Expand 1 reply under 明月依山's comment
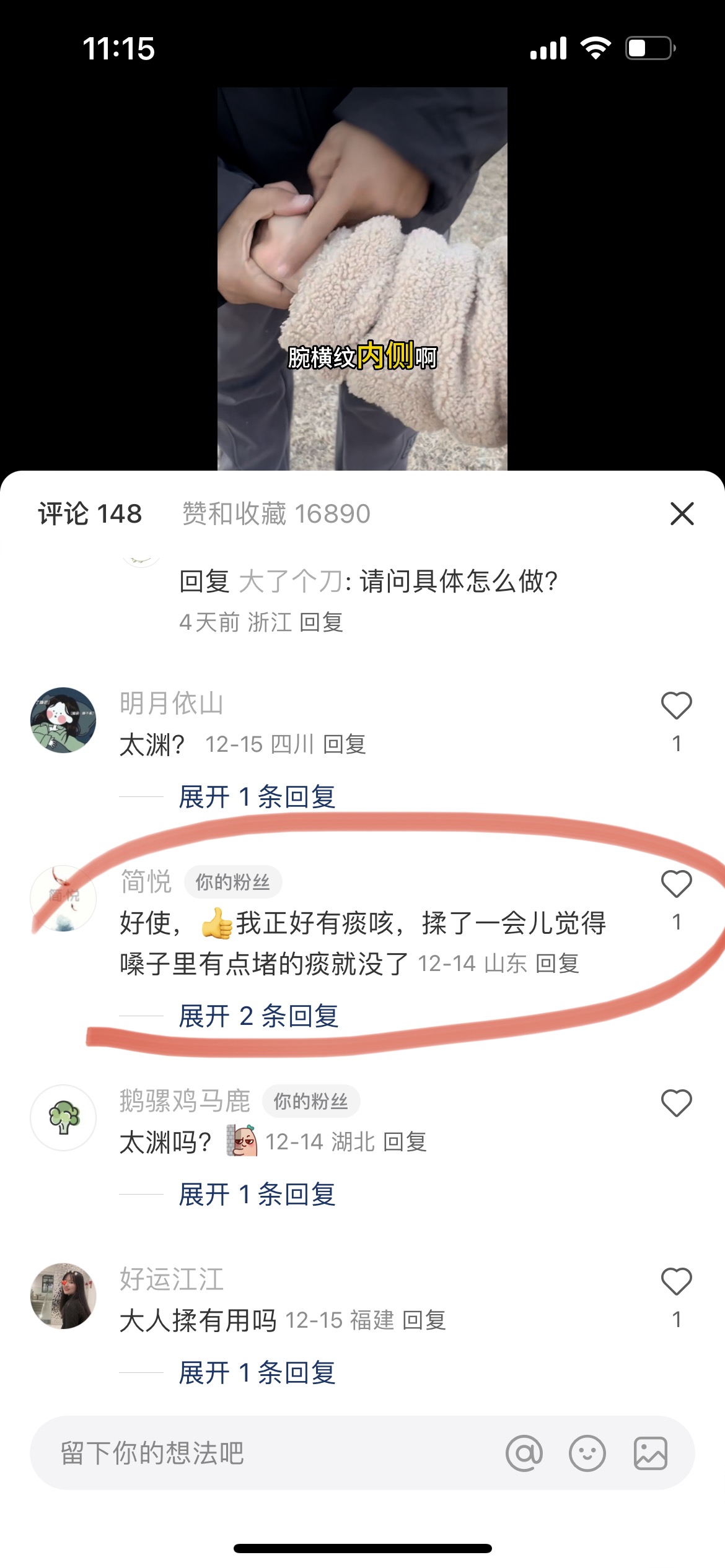 257,797
